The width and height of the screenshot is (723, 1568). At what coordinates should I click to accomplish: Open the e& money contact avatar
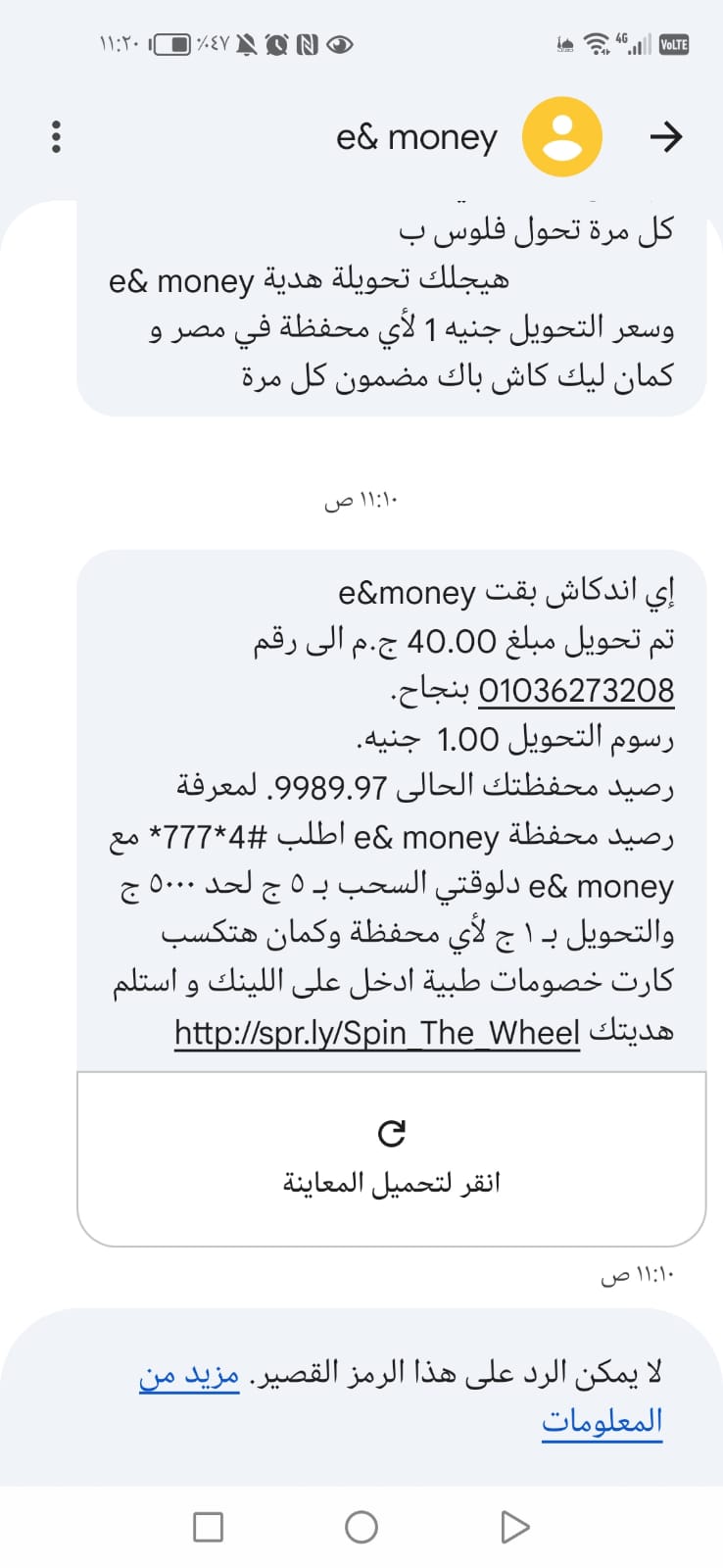point(561,137)
